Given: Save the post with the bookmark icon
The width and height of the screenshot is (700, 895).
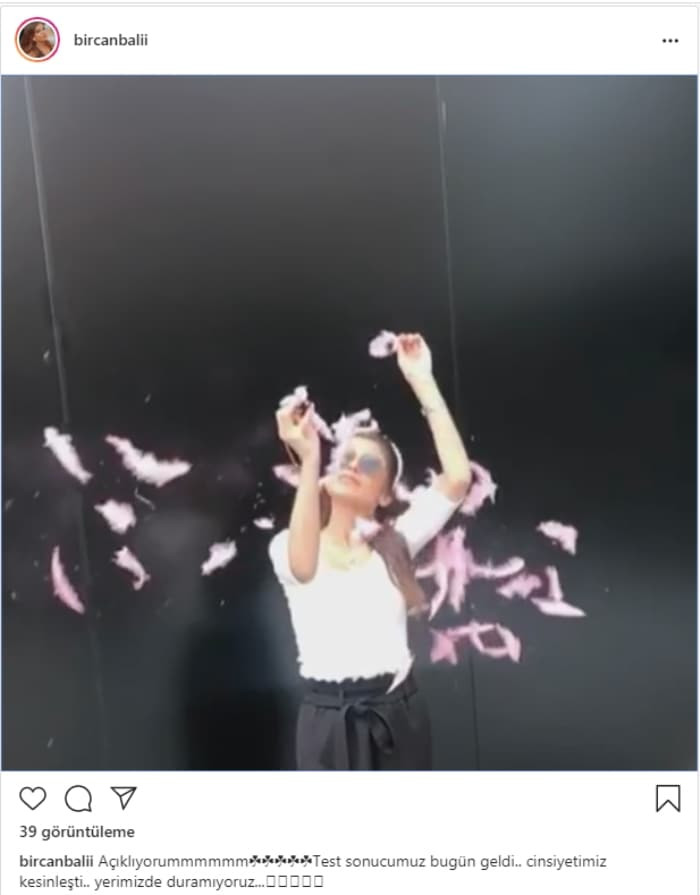Looking at the screenshot, I should coord(667,798).
